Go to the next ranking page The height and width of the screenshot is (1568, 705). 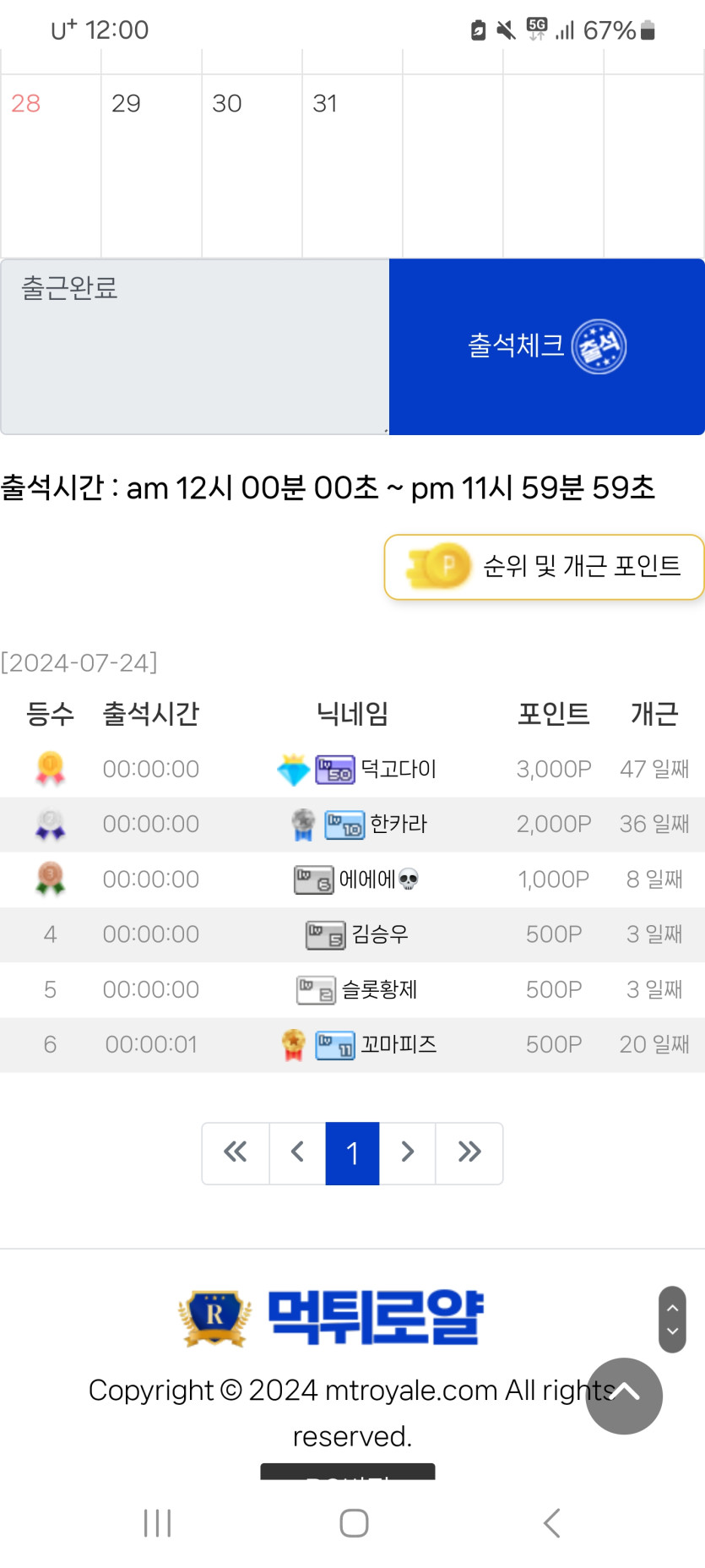click(x=407, y=1153)
